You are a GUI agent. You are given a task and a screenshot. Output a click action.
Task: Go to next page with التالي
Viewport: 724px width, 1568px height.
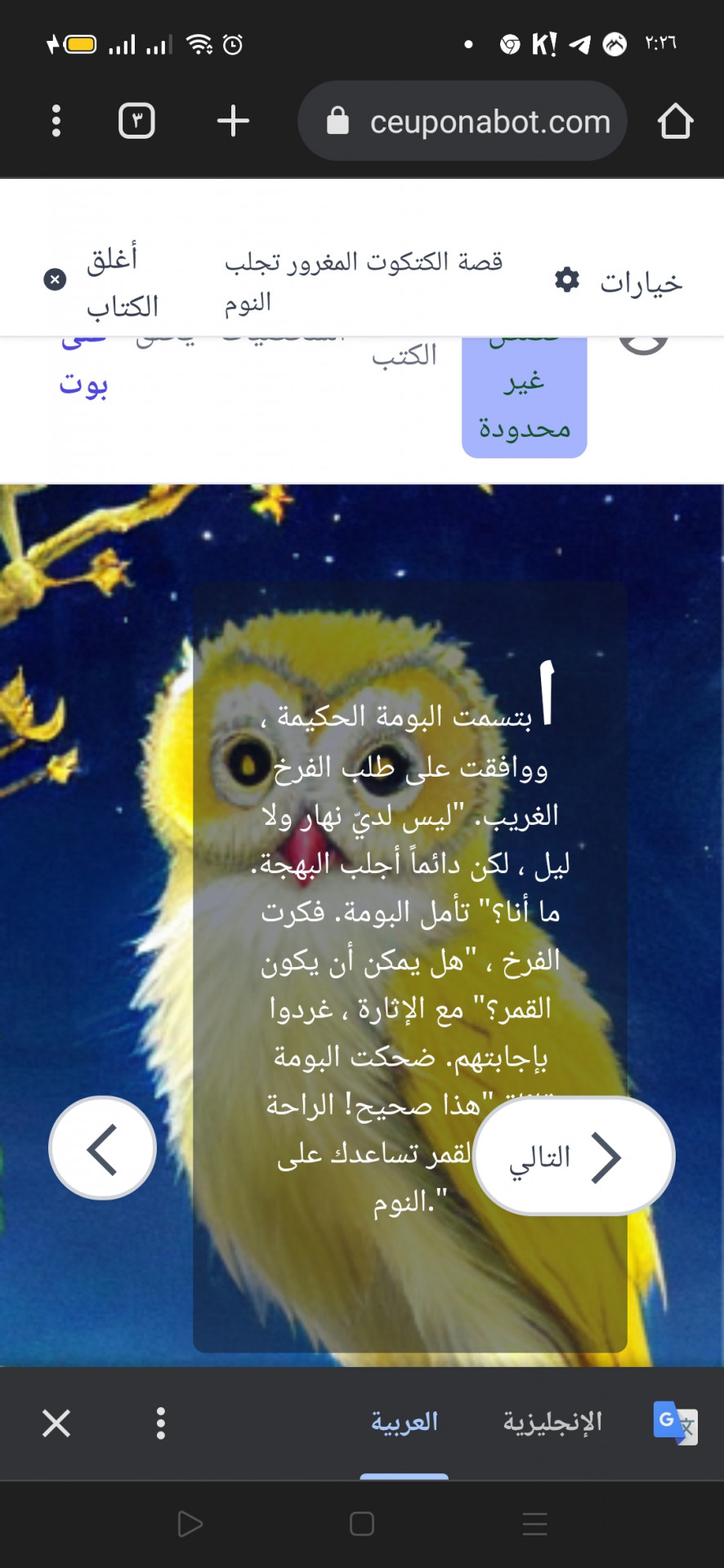[574, 1156]
